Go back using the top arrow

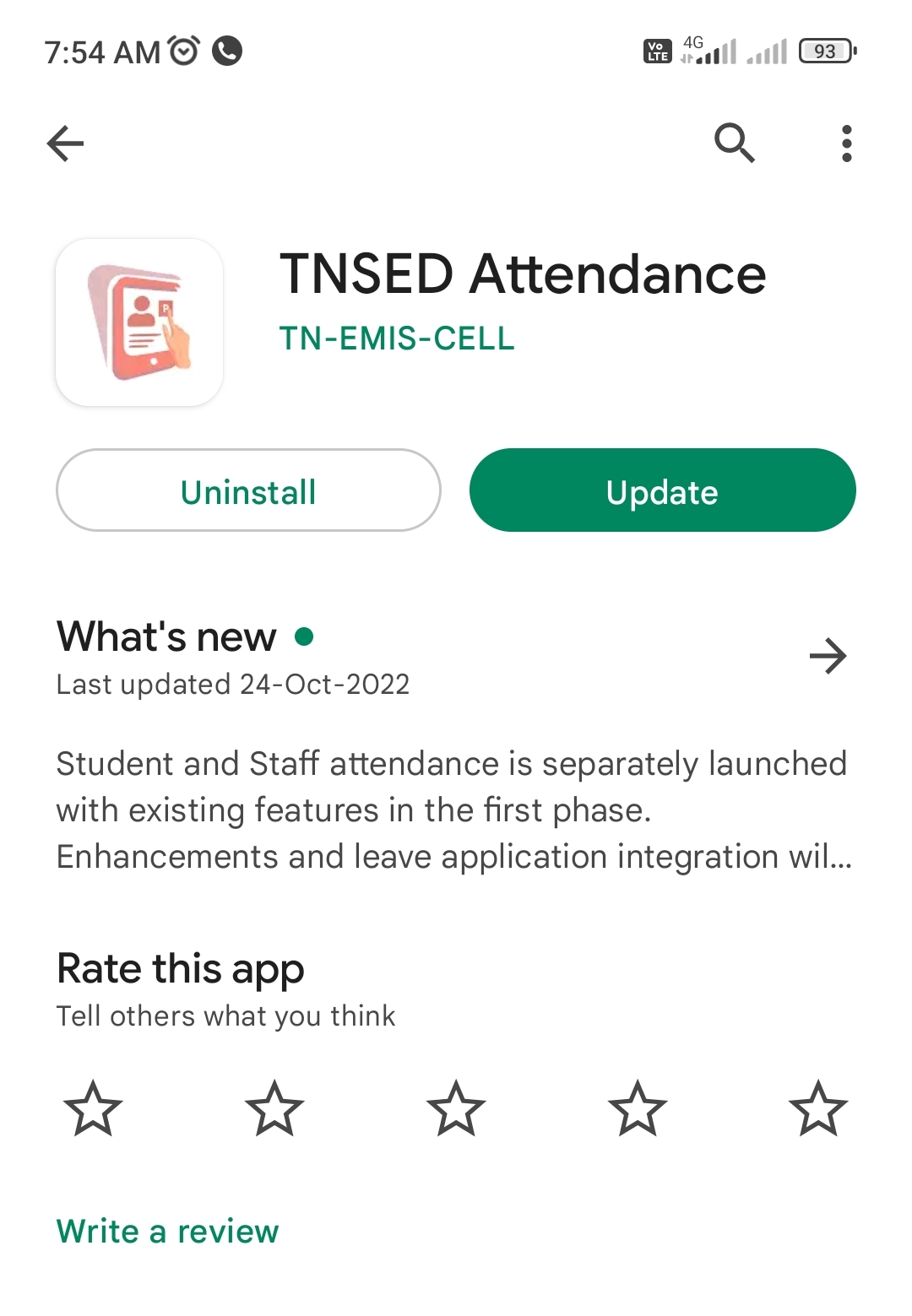65,144
